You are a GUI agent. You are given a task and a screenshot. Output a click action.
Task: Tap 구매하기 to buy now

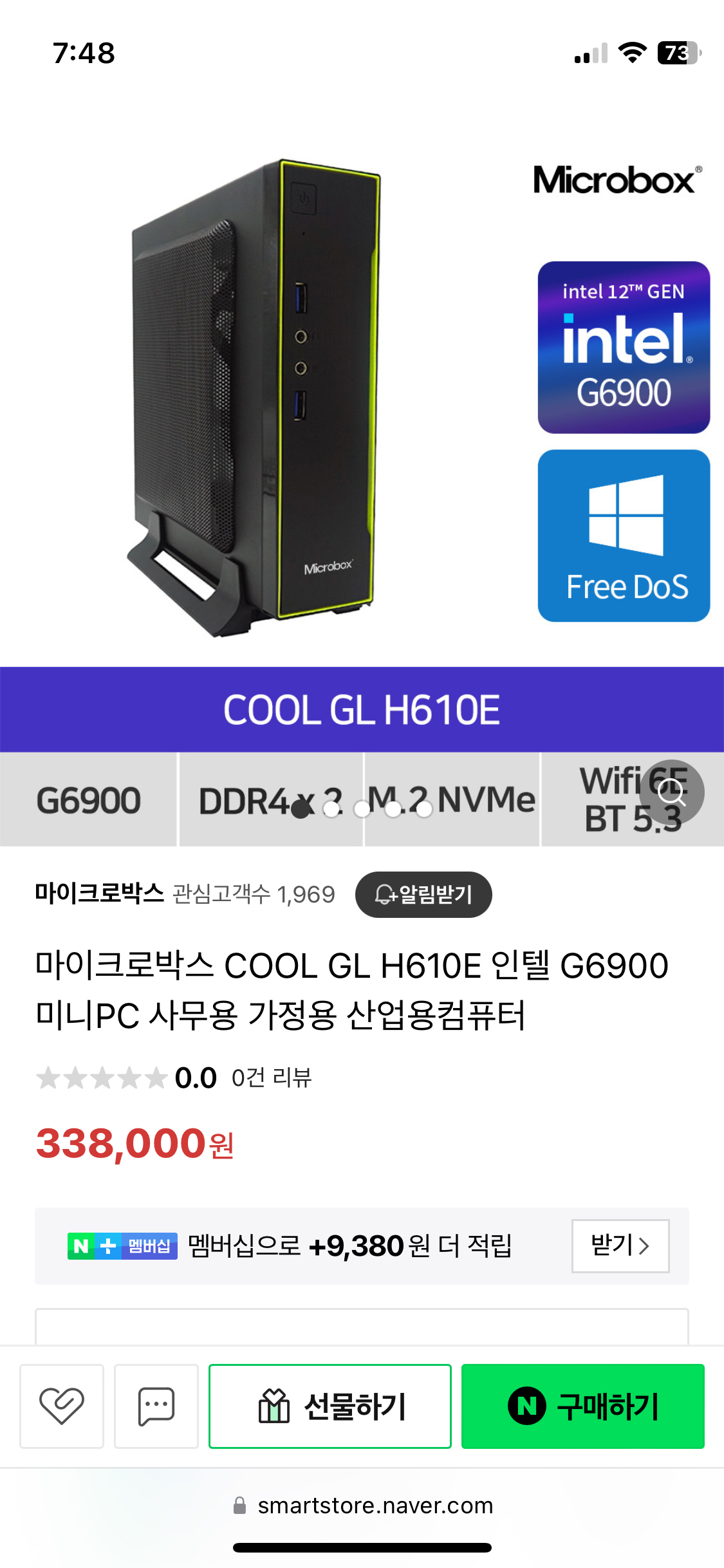pyautogui.click(x=582, y=1406)
